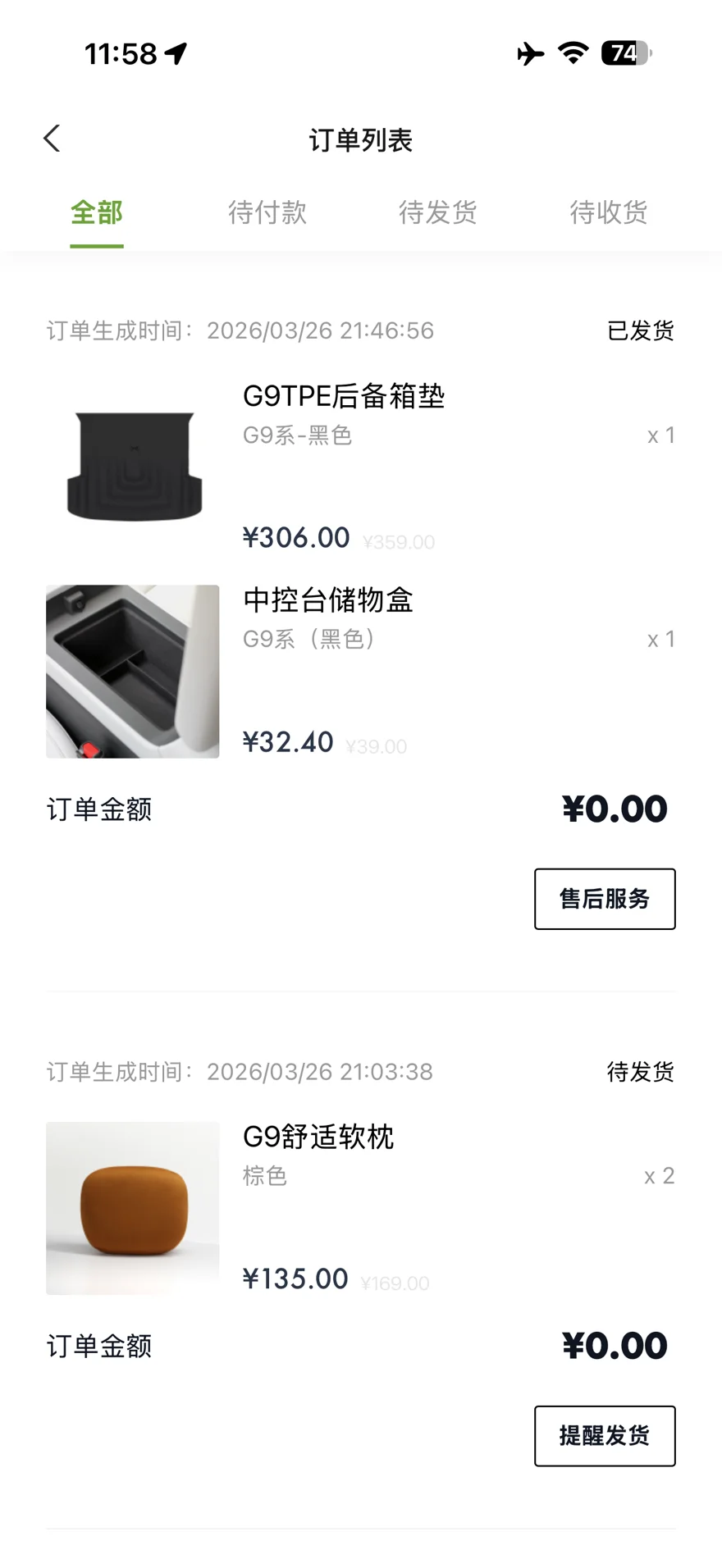Image resolution: width=722 pixels, height=1568 pixels.
Task: Switch to the 待发货 tab
Action: (x=438, y=213)
